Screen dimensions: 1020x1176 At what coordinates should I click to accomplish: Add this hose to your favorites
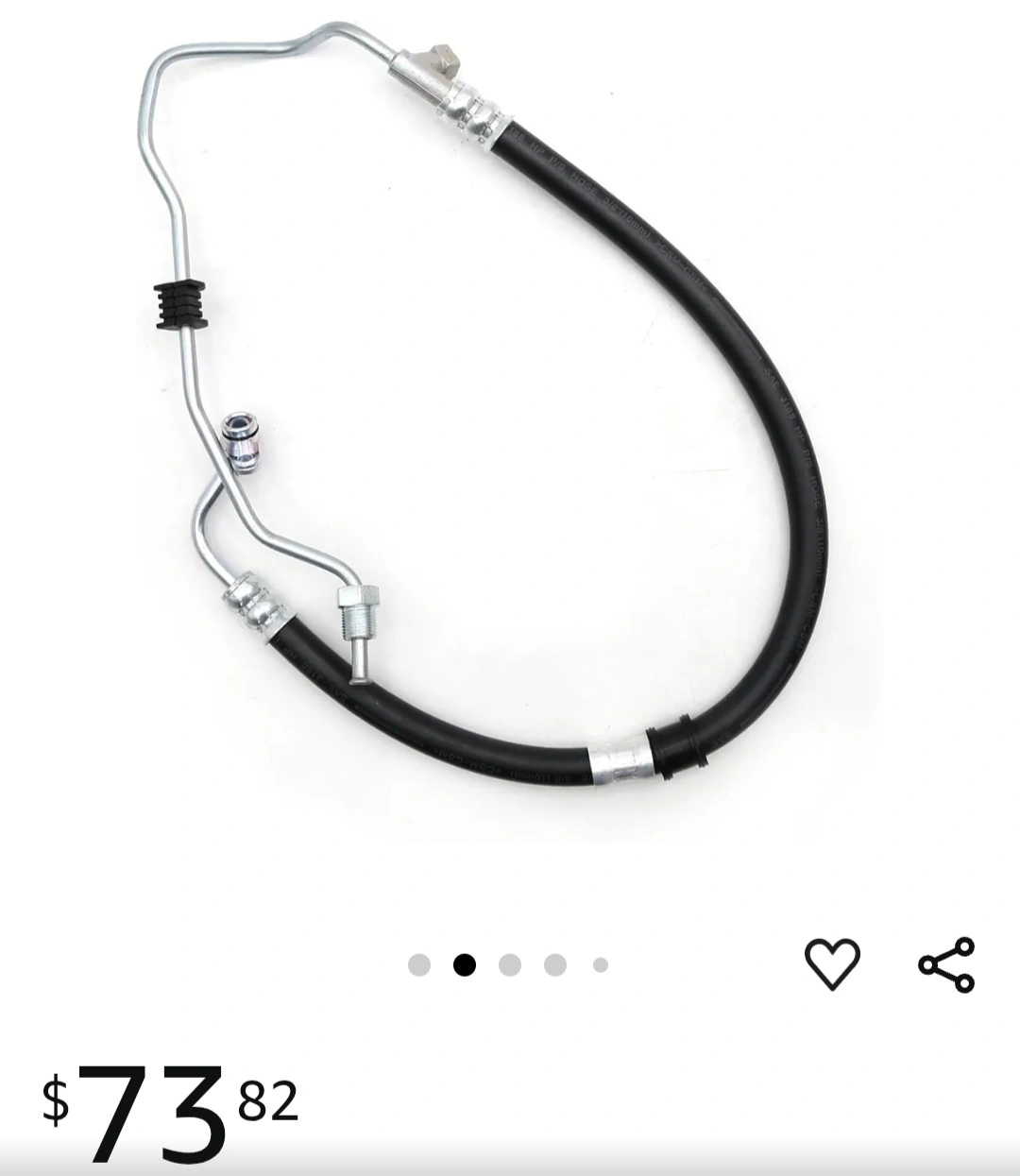(832, 963)
